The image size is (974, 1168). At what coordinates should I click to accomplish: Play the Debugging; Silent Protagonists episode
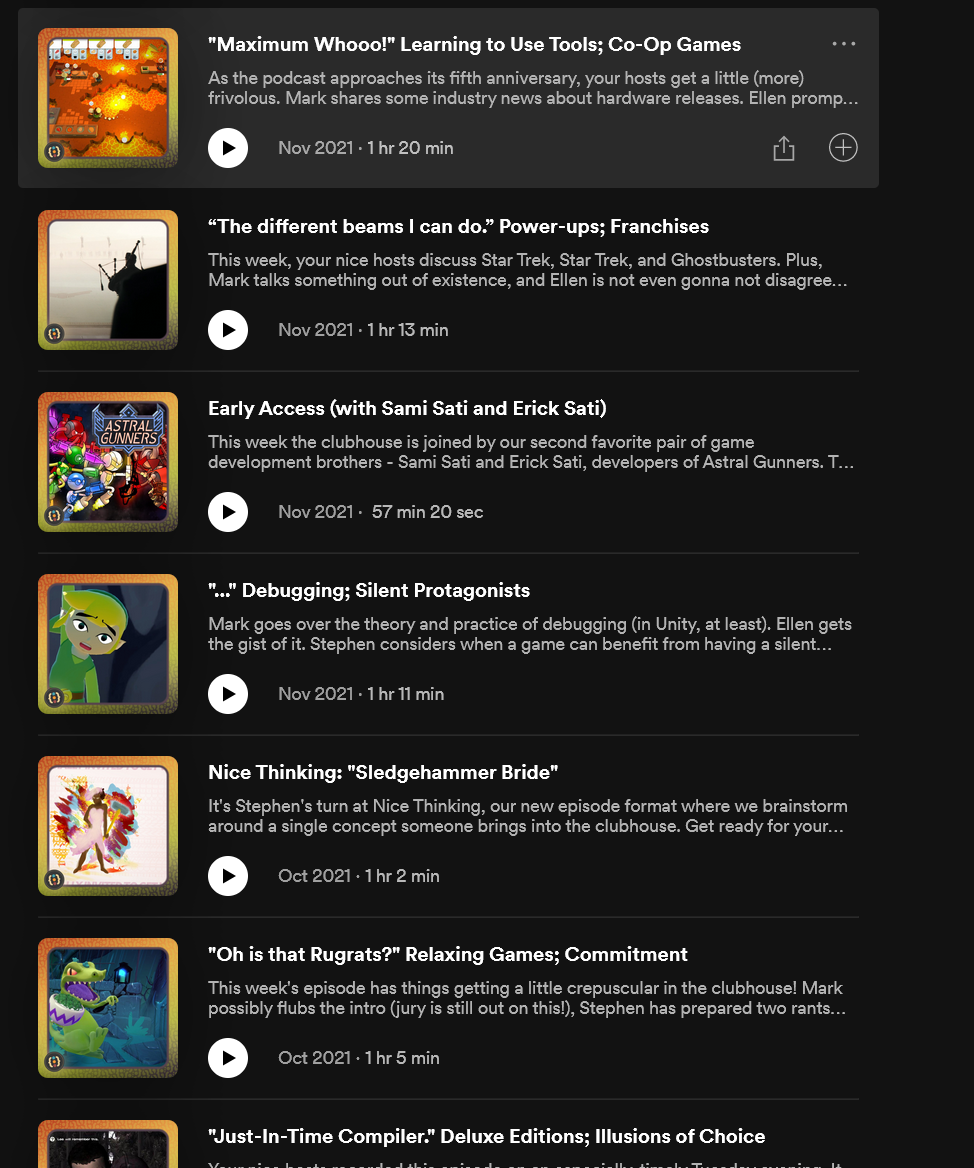pyautogui.click(x=228, y=694)
